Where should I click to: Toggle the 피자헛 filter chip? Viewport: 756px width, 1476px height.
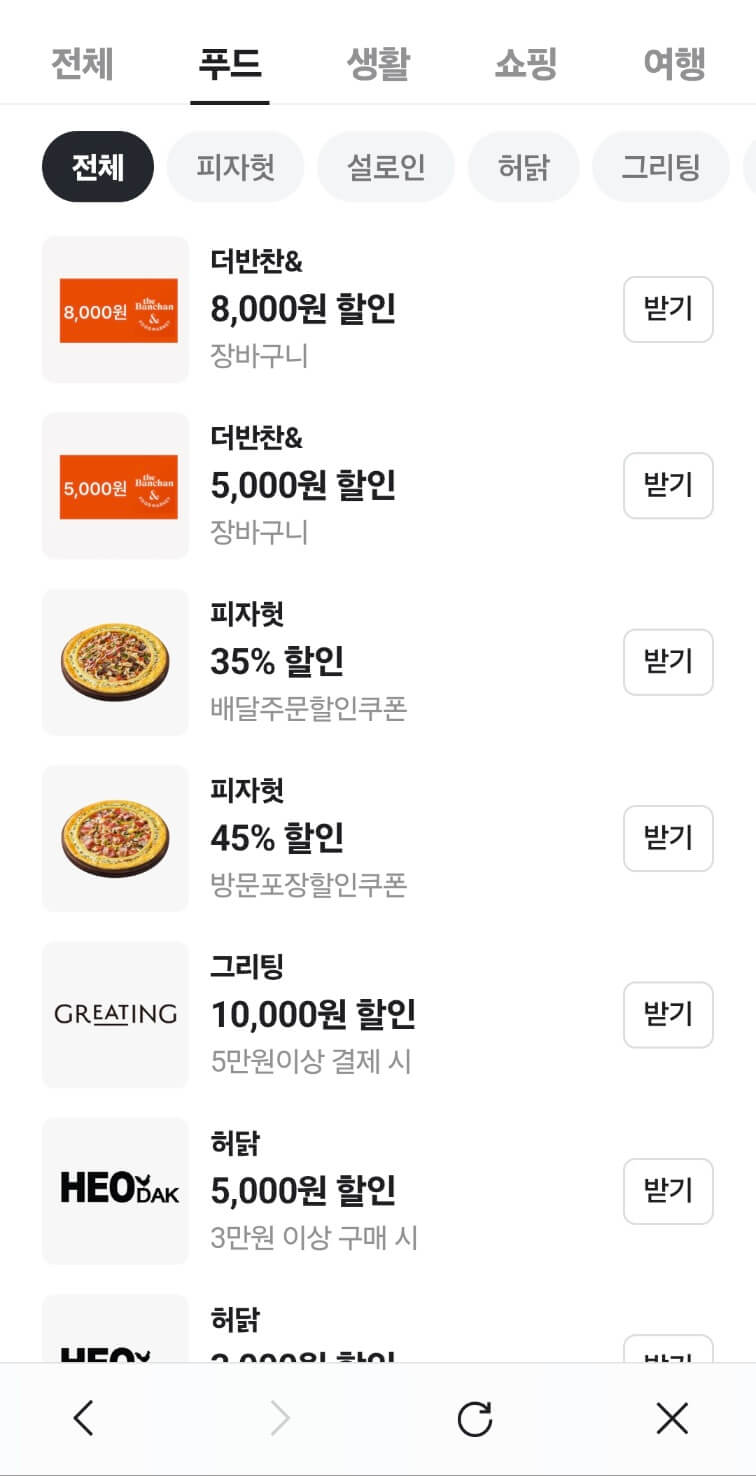(x=236, y=167)
